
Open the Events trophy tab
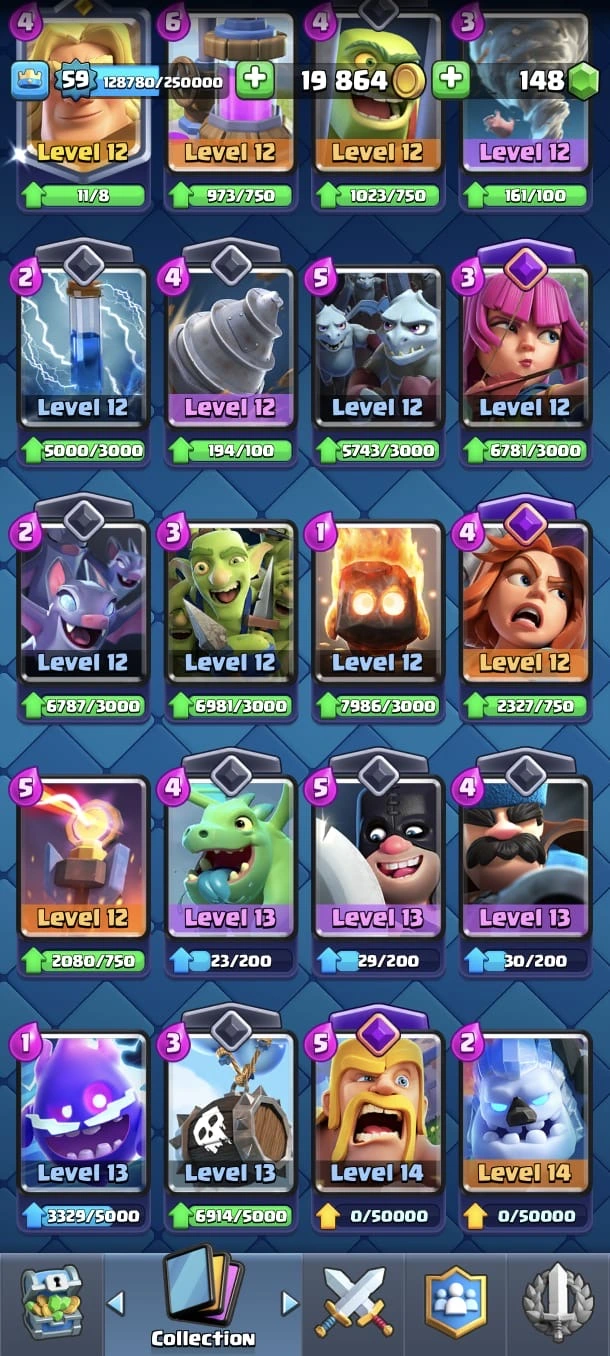(558, 1302)
